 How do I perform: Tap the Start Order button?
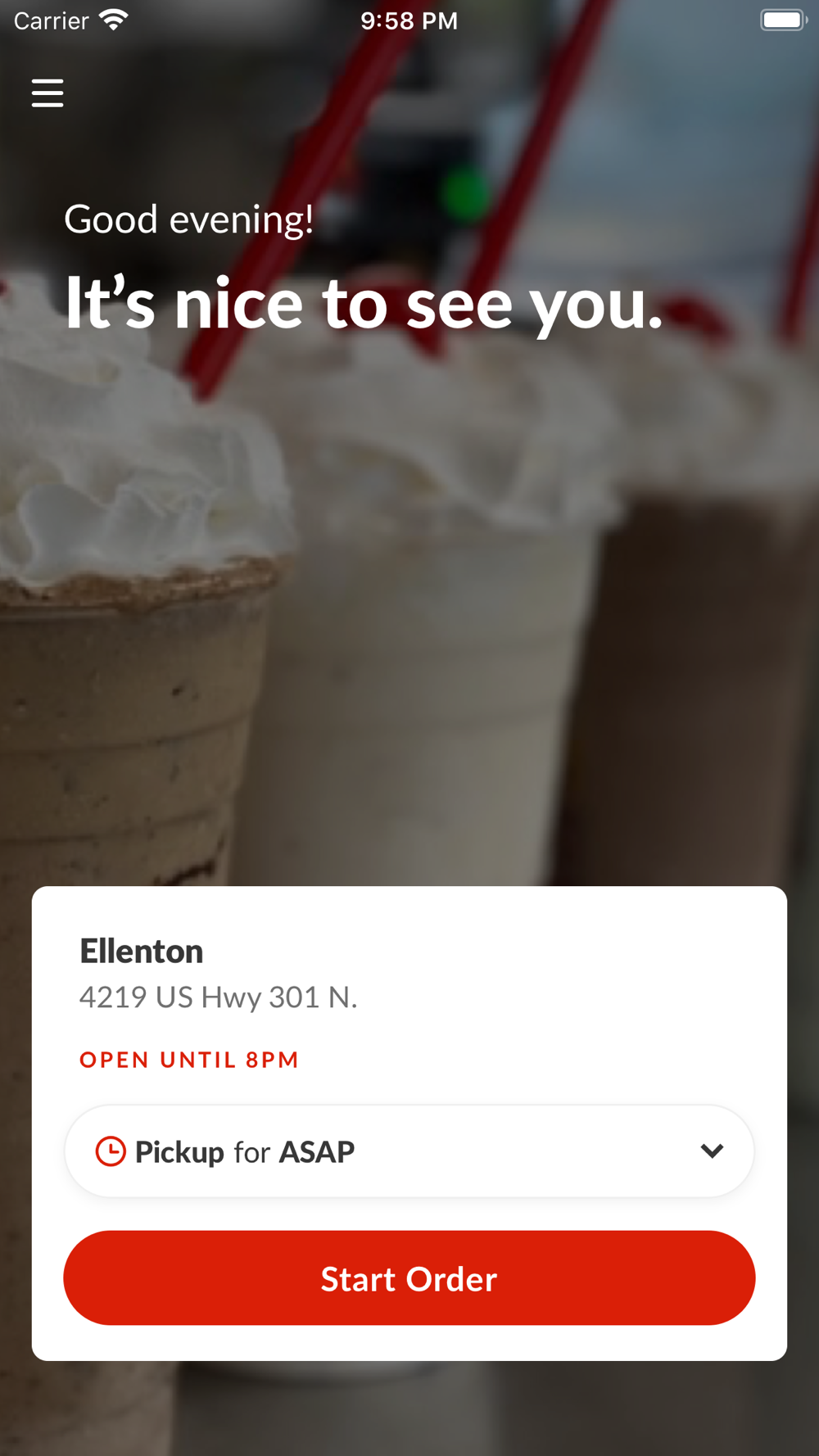click(x=409, y=1278)
